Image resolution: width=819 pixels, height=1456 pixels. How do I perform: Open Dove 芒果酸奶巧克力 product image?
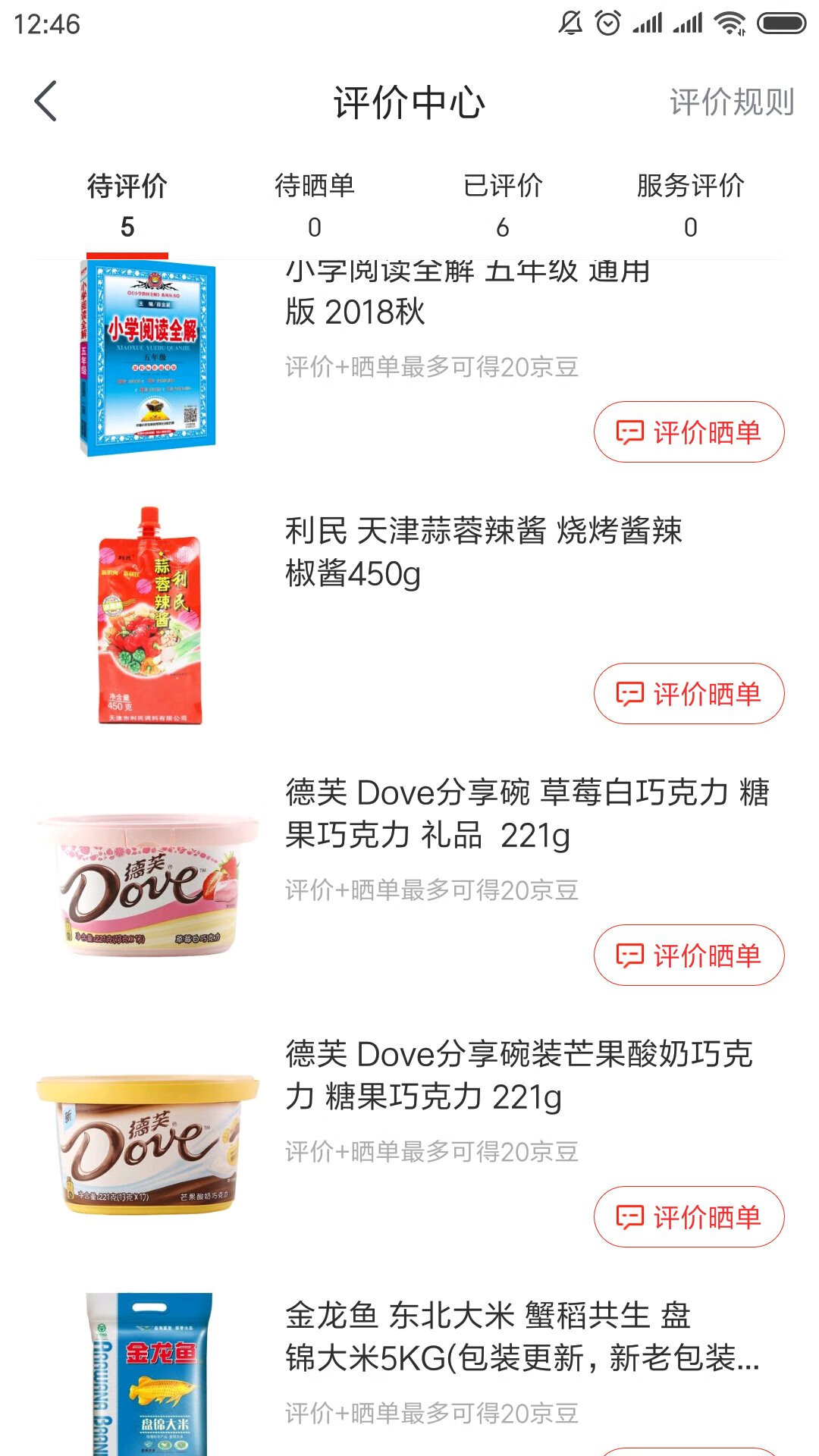[149, 1144]
